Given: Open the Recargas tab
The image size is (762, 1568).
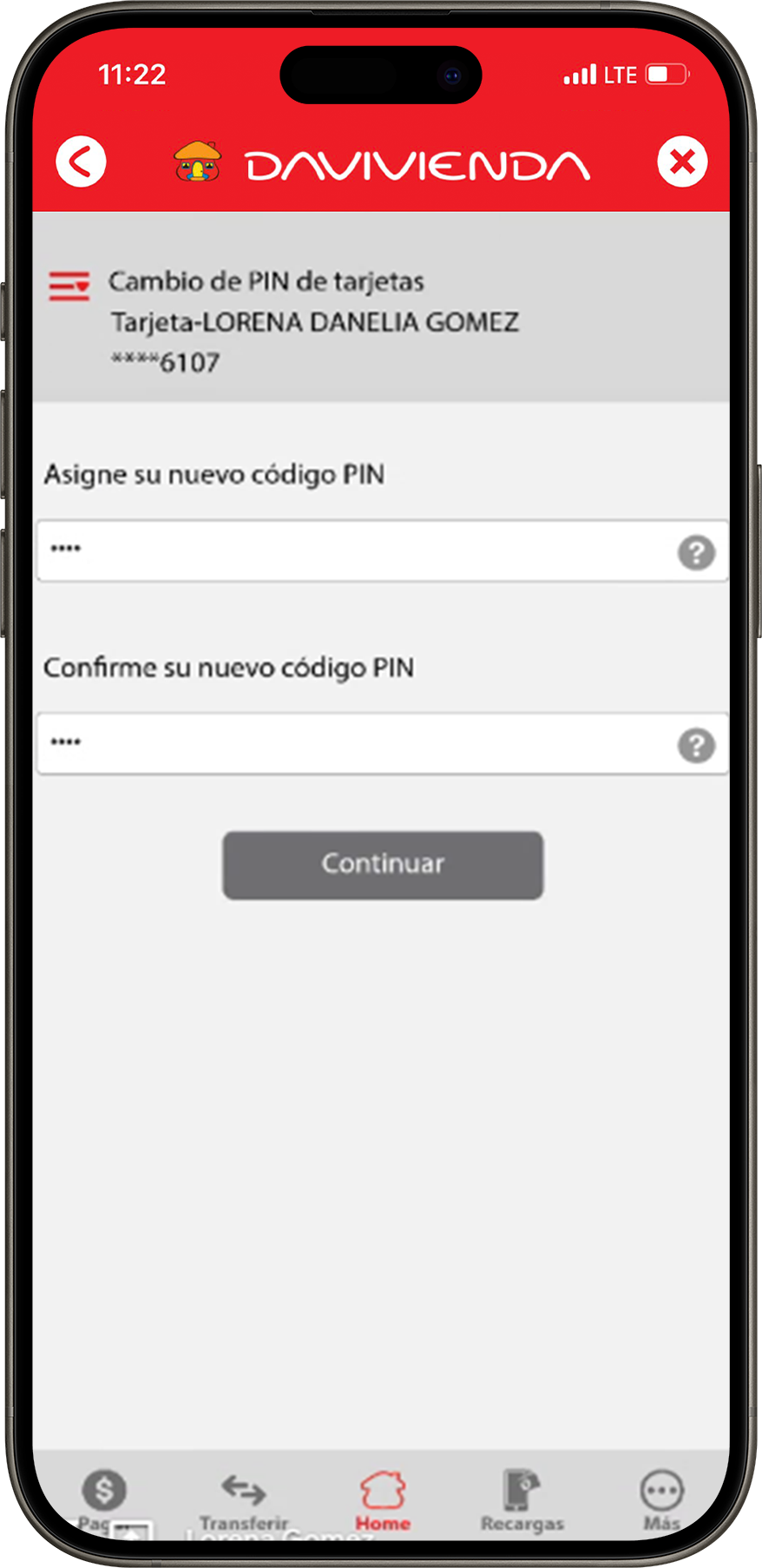Looking at the screenshot, I should [522, 1499].
